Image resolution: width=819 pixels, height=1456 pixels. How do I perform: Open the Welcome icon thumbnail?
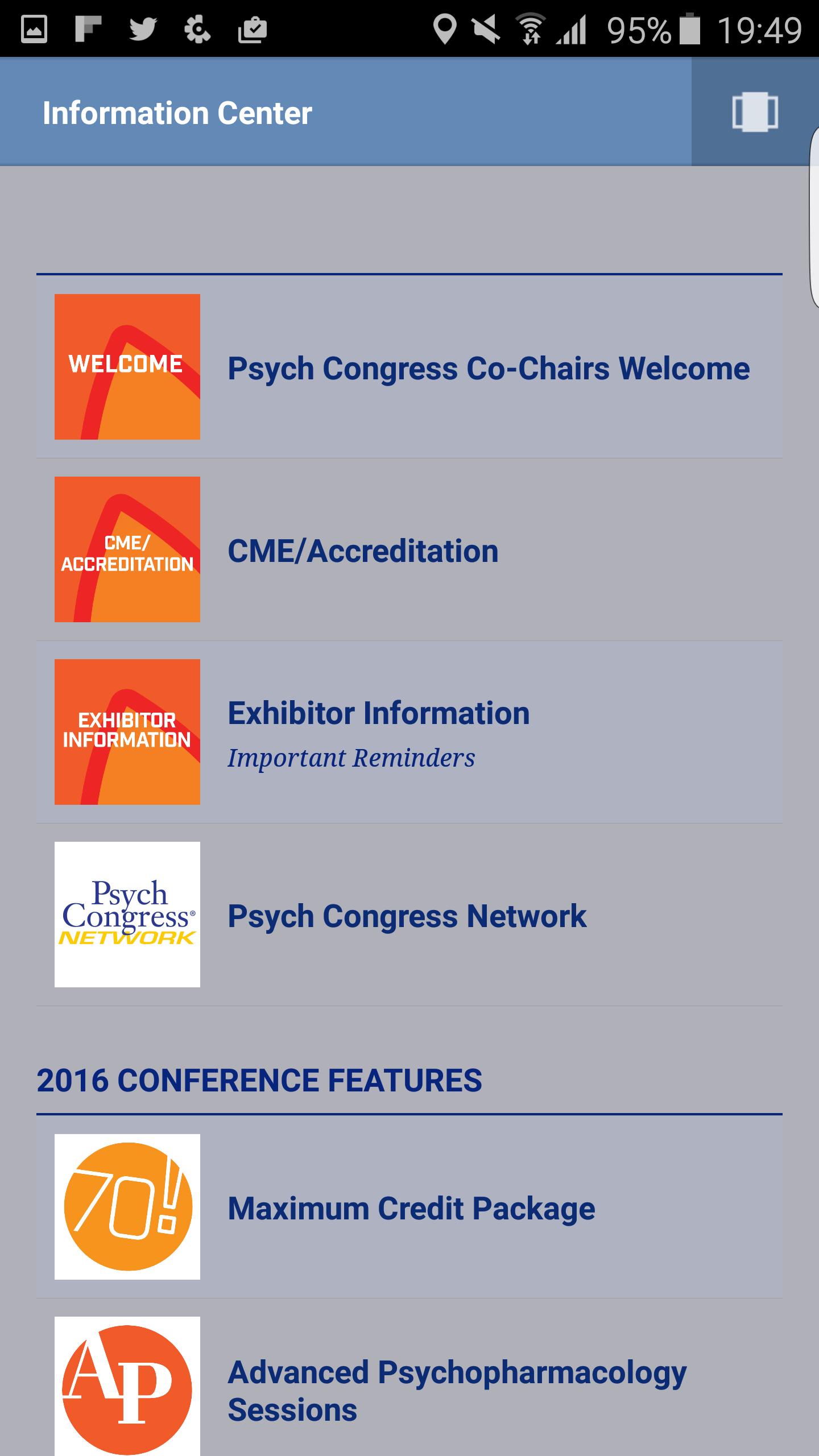[127, 367]
